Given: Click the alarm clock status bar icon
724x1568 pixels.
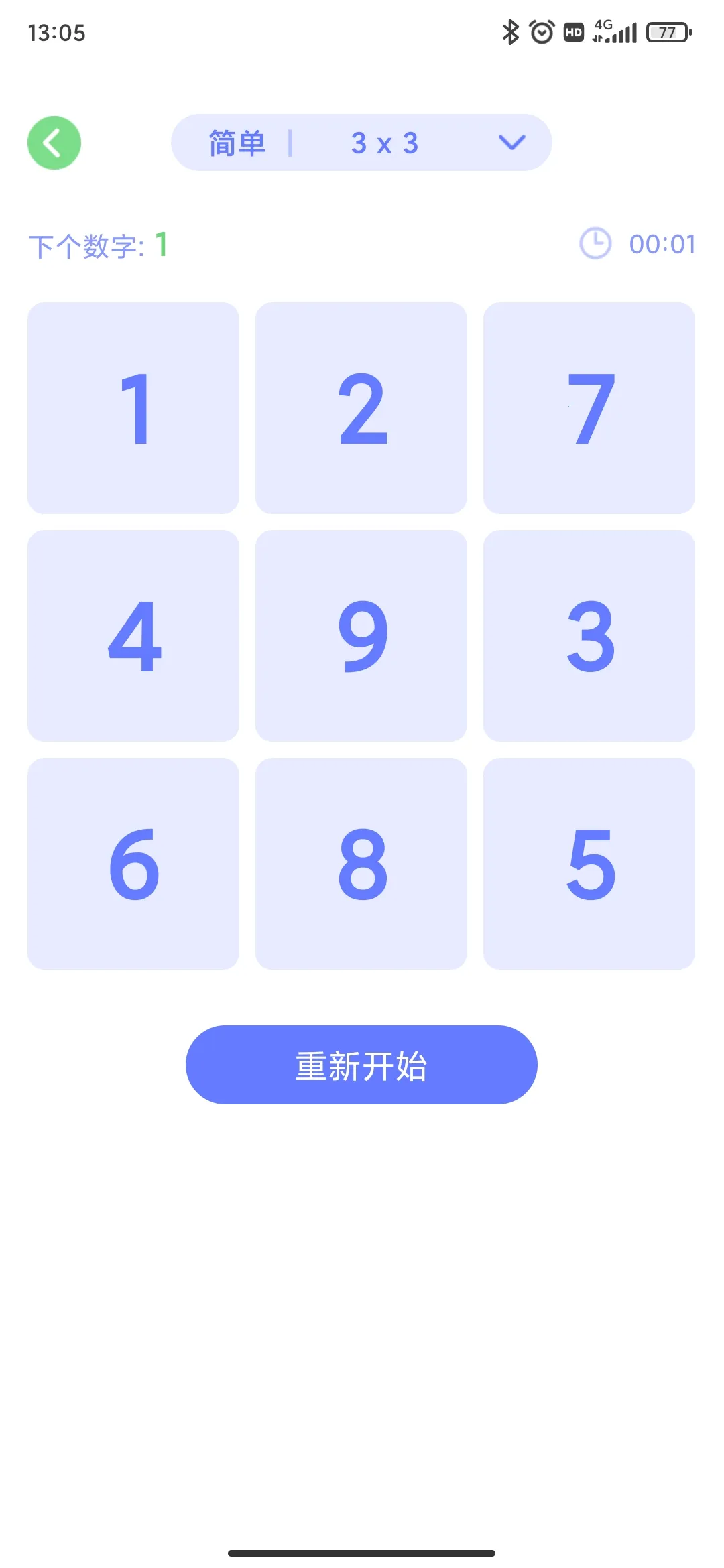Looking at the screenshot, I should pyautogui.click(x=540, y=30).
